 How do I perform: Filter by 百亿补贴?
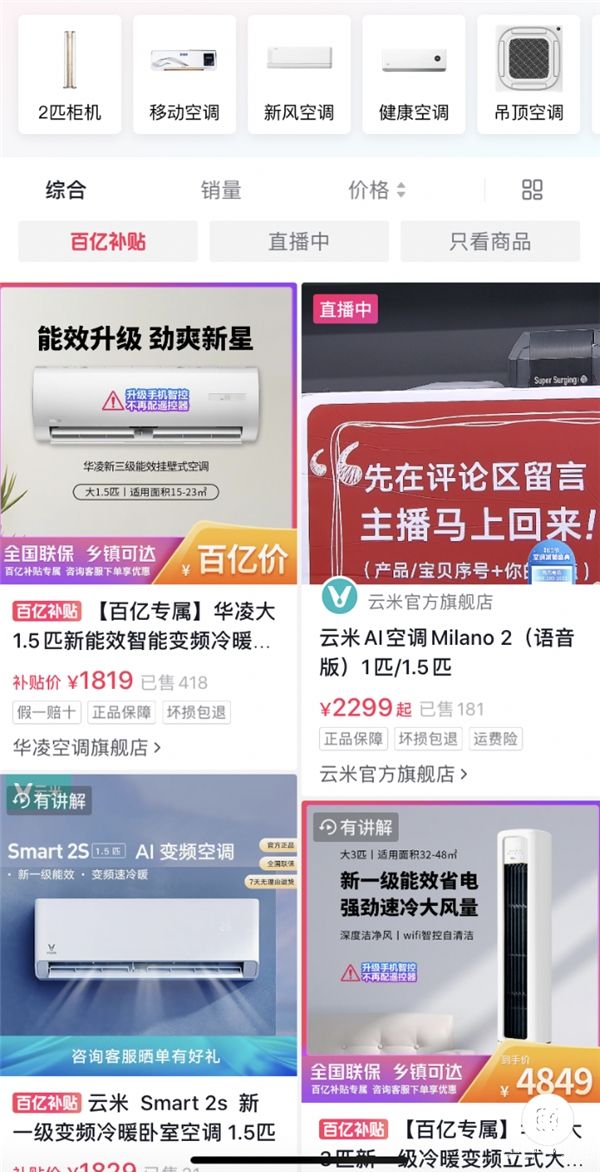click(108, 242)
